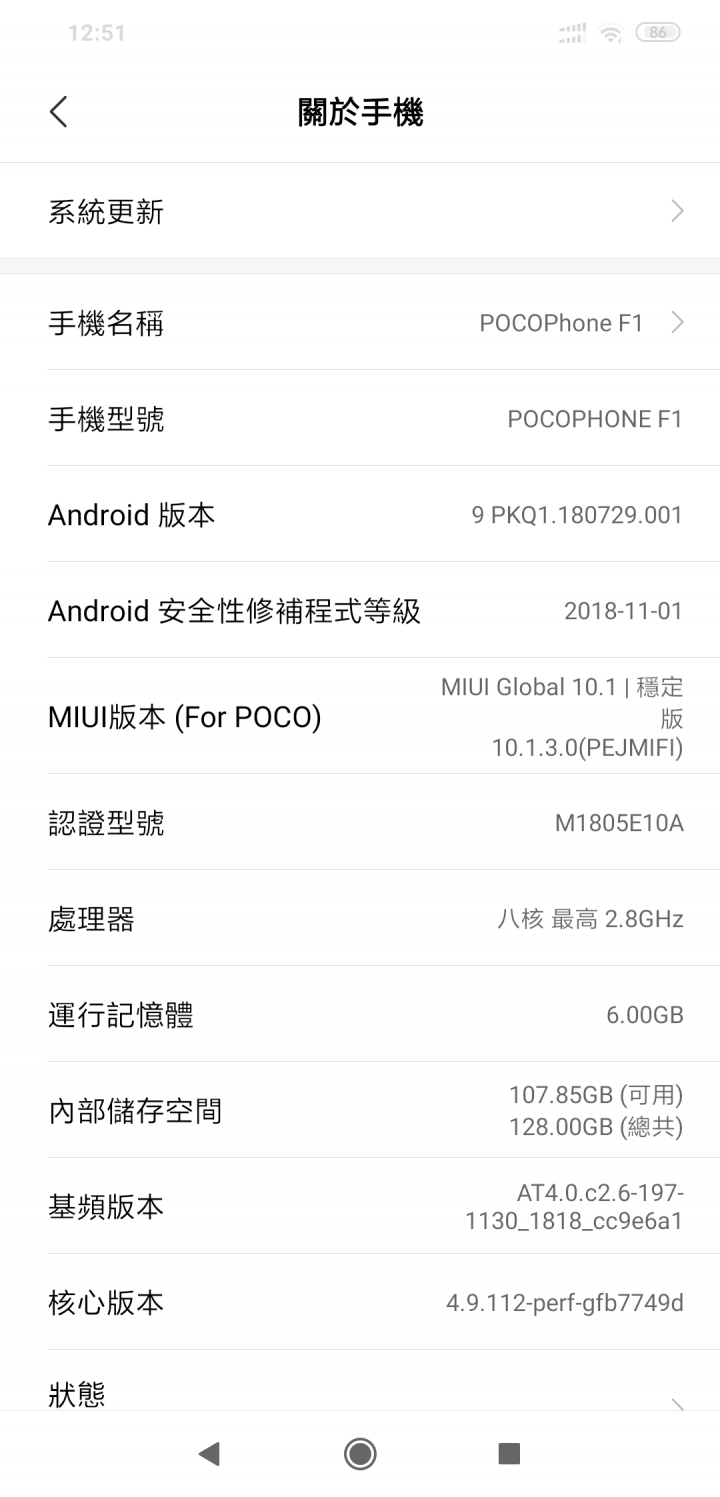This screenshot has width=720, height=1497.
Task: Tap the MIUI版本 (For POCO) row
Action: tap(360, 716)
